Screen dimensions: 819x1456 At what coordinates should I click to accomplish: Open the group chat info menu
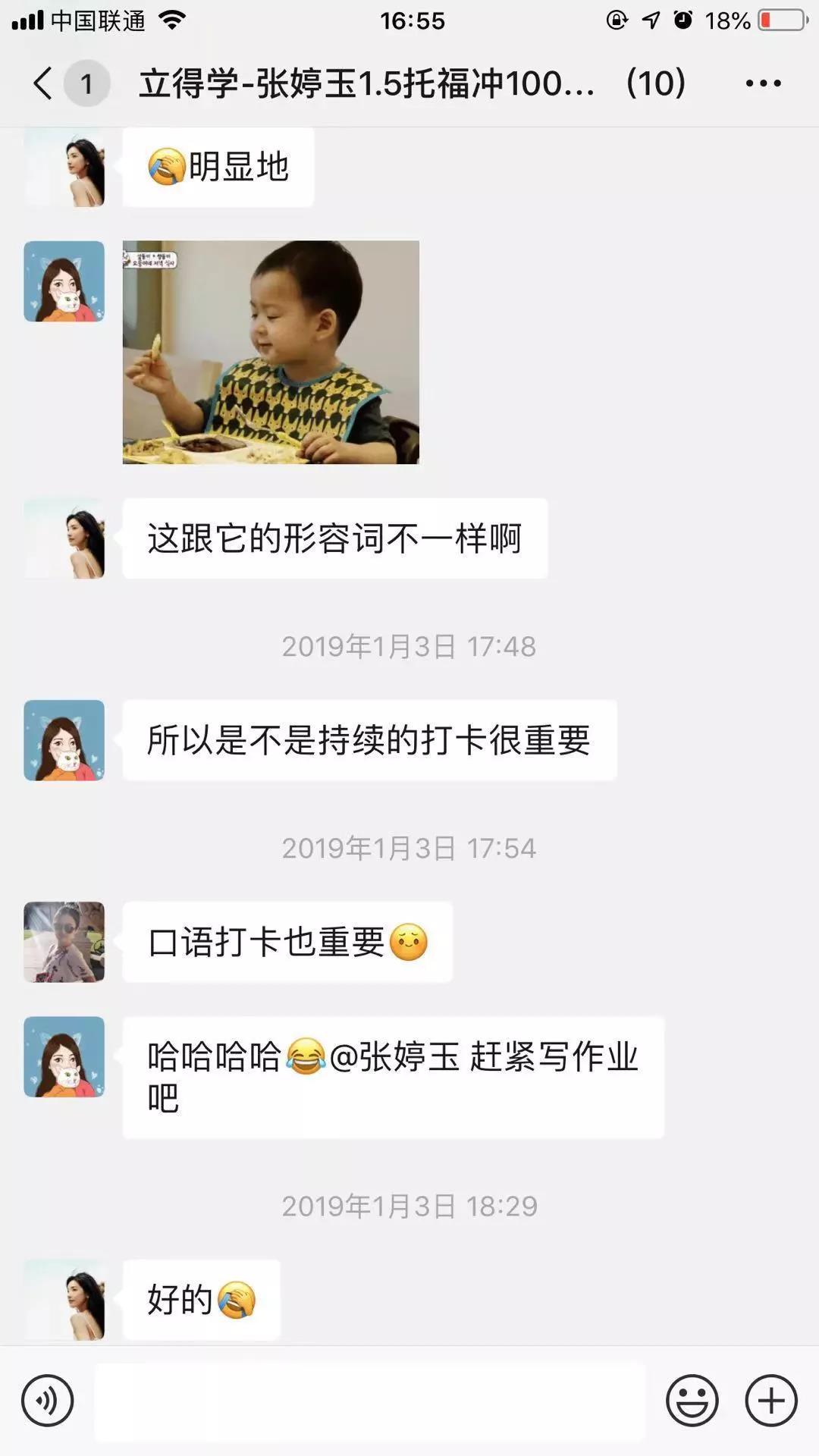[762, 83]
